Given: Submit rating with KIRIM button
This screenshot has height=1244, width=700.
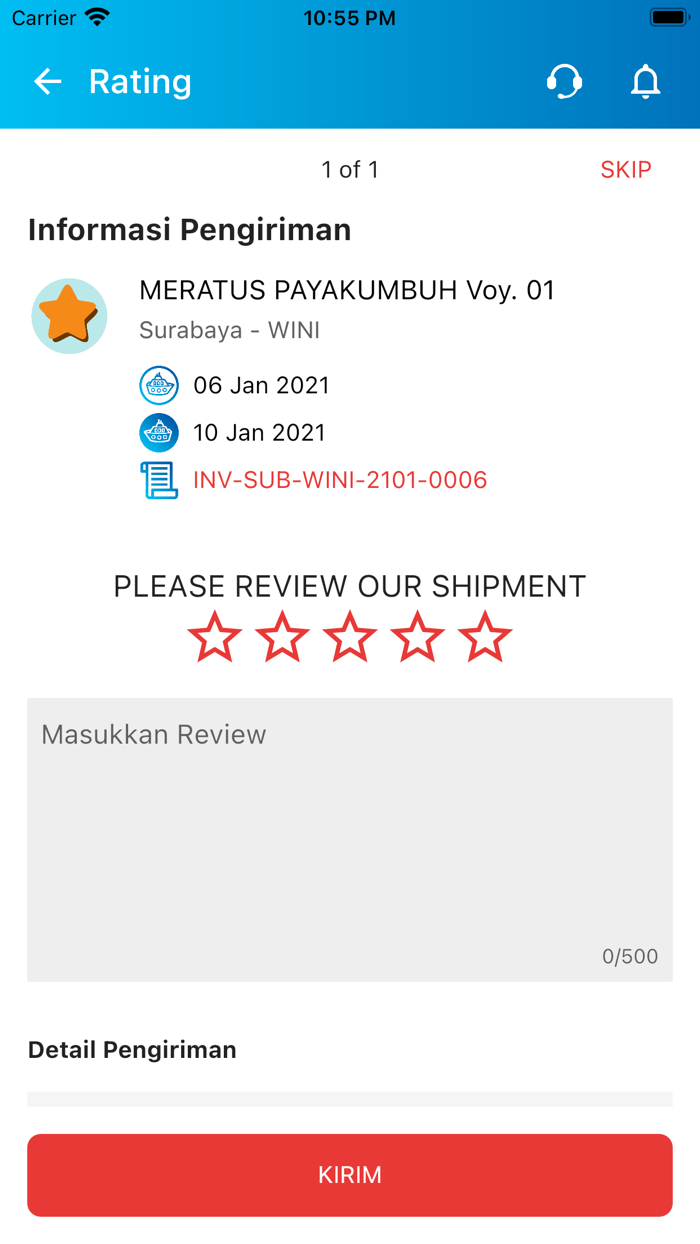Looking at the screenshot, I should tap(350, 1175).
